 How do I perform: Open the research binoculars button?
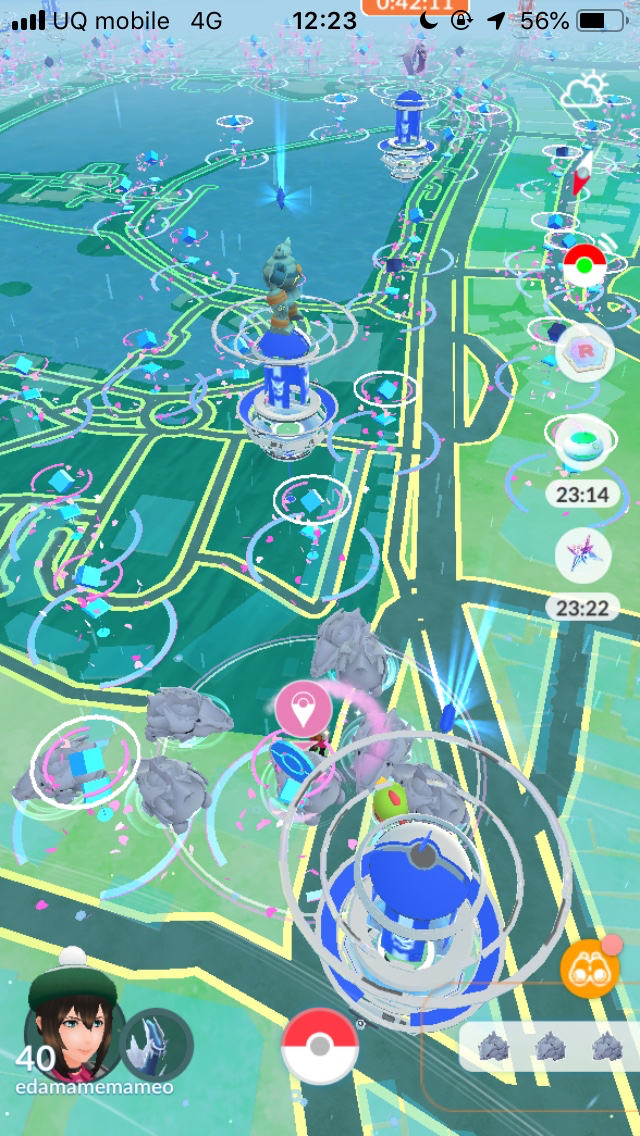(589, 968)
